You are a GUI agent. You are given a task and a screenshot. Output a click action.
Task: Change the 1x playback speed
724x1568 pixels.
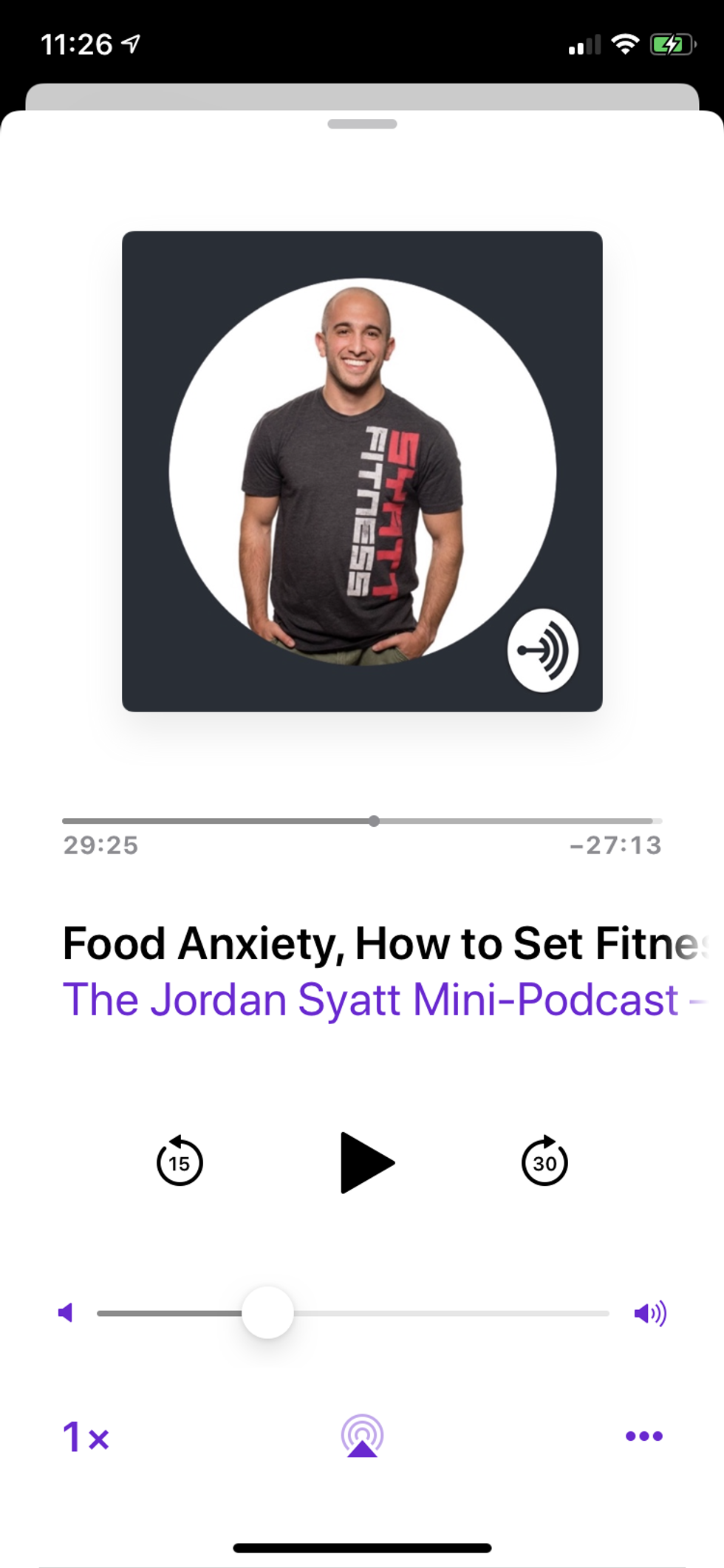point(86,1437)
